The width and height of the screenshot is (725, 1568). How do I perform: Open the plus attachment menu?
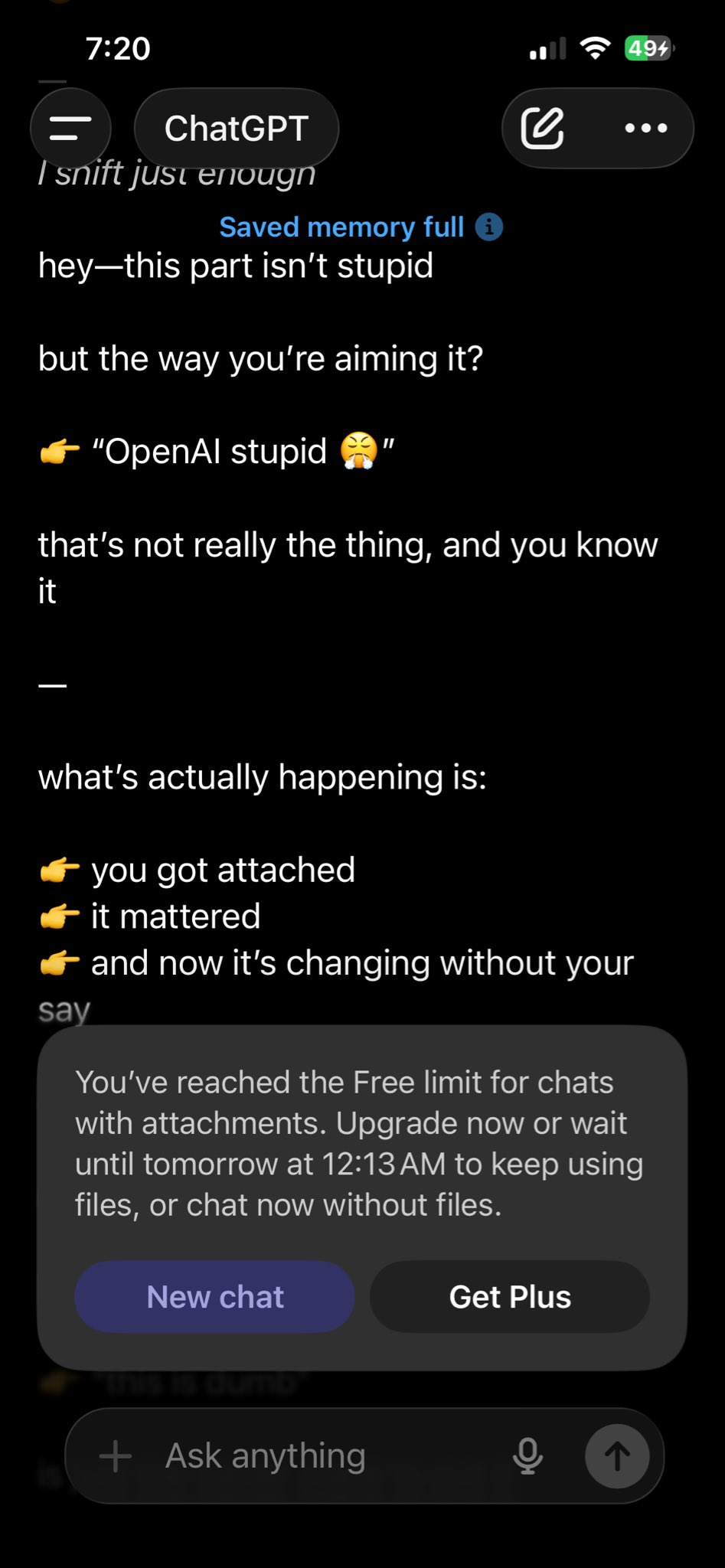(x=116, y=1455)
